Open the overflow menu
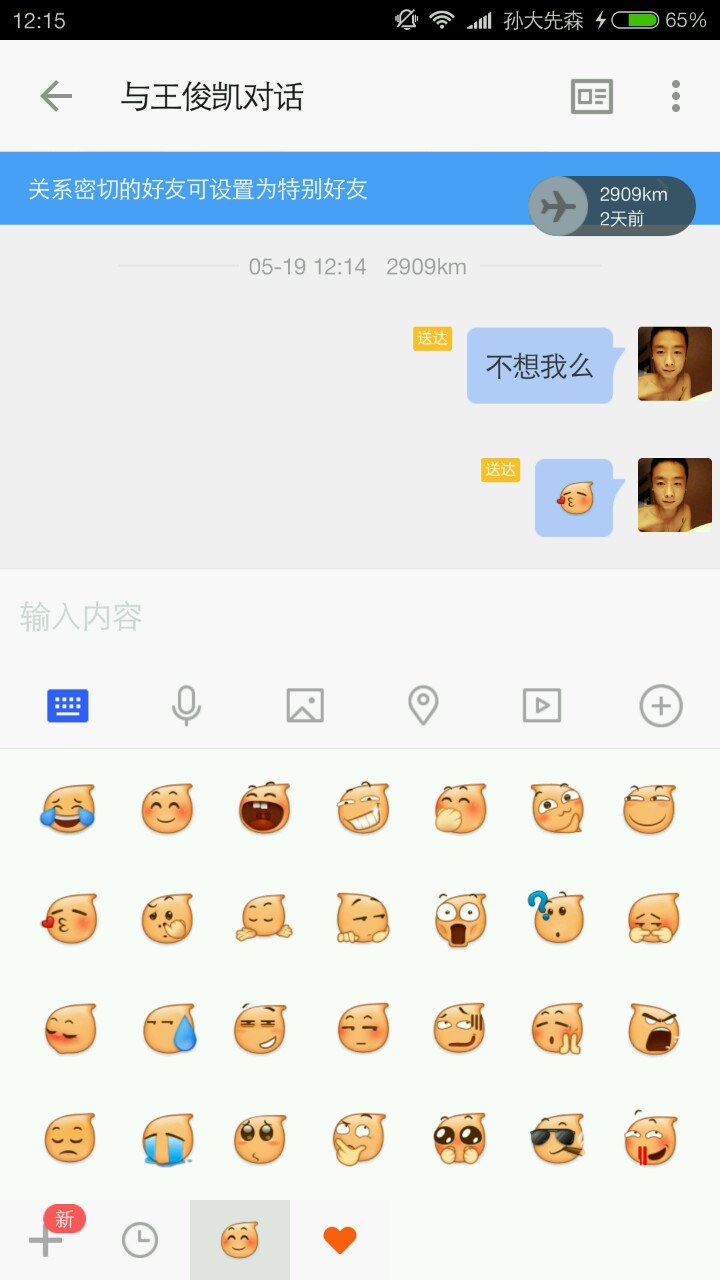 pos(676,96)
